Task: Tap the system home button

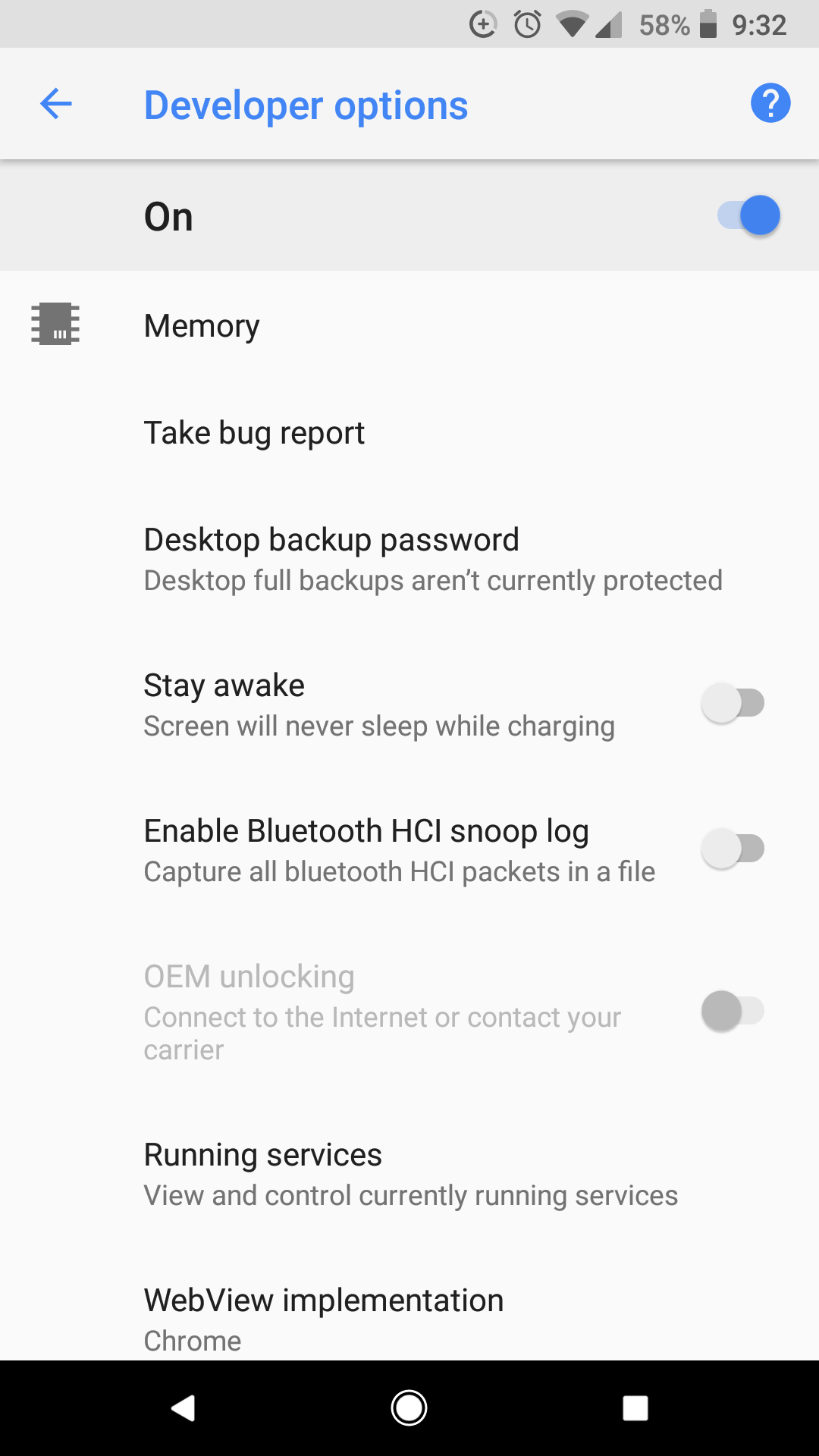Action: pos(409,1408)
